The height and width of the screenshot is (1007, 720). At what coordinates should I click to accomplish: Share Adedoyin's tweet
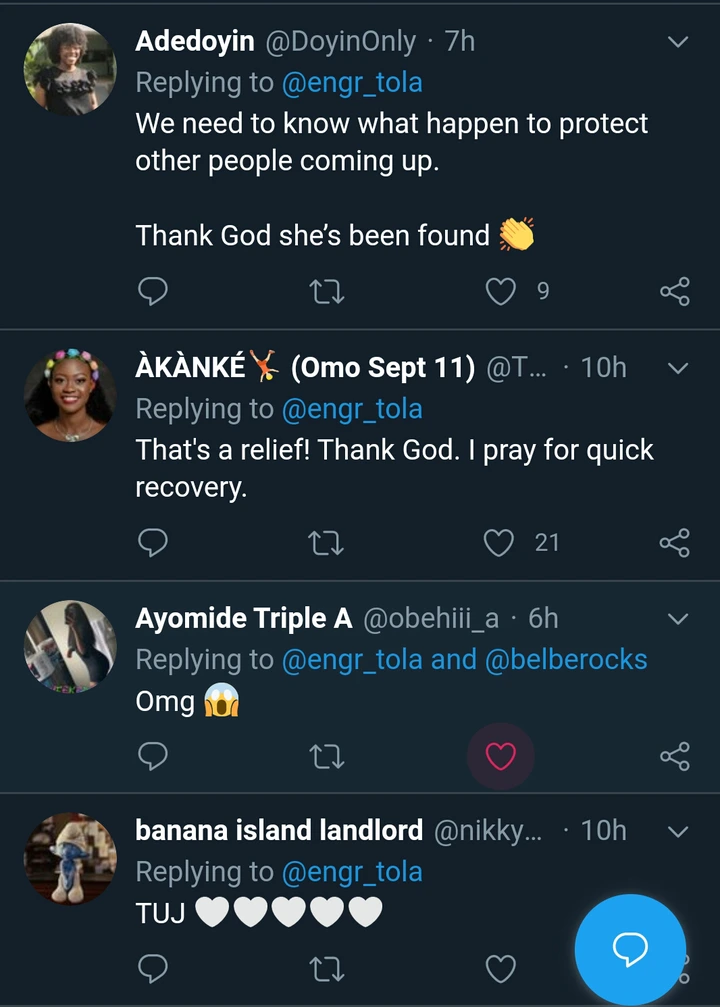point(675,291)
